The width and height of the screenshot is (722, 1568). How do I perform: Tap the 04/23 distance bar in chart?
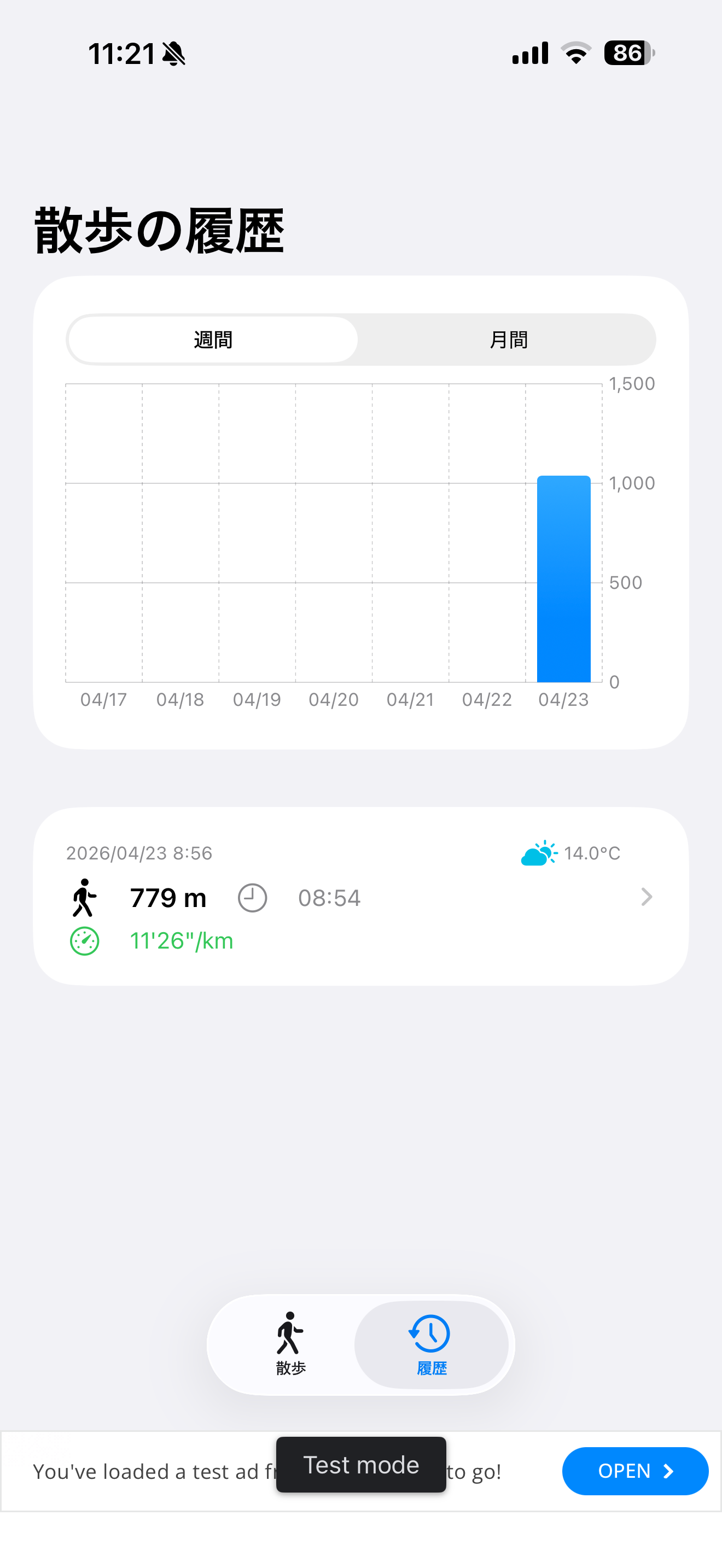click(x=564, y=579)
